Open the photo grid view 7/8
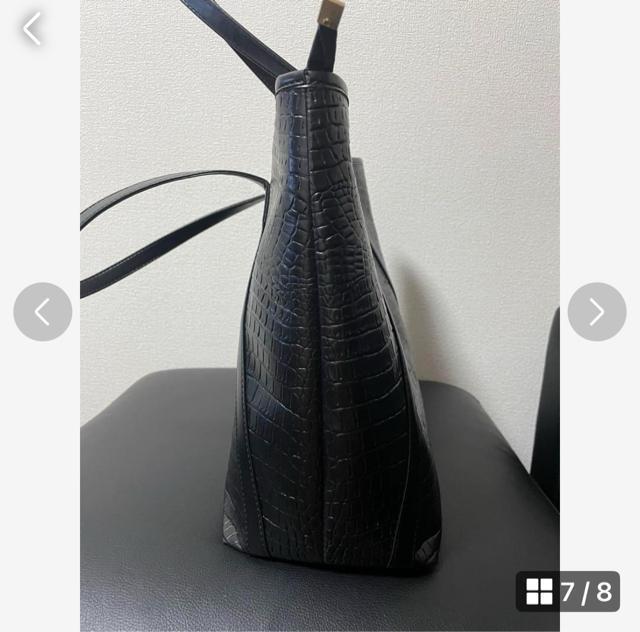This screenshot has height=632, width=640. click(567, 591)
